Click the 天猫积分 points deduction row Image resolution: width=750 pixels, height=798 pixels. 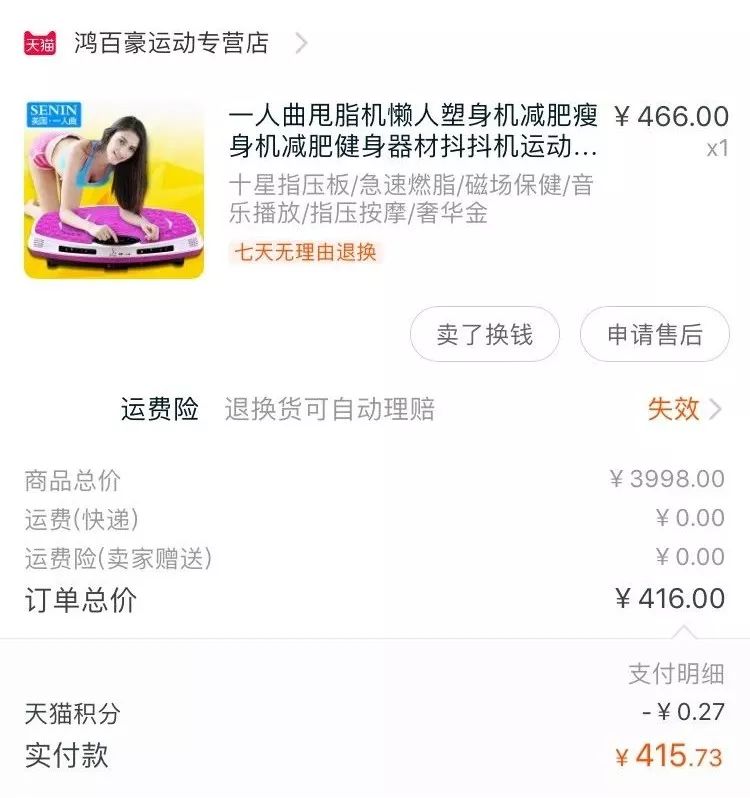[x=375, y=713]
